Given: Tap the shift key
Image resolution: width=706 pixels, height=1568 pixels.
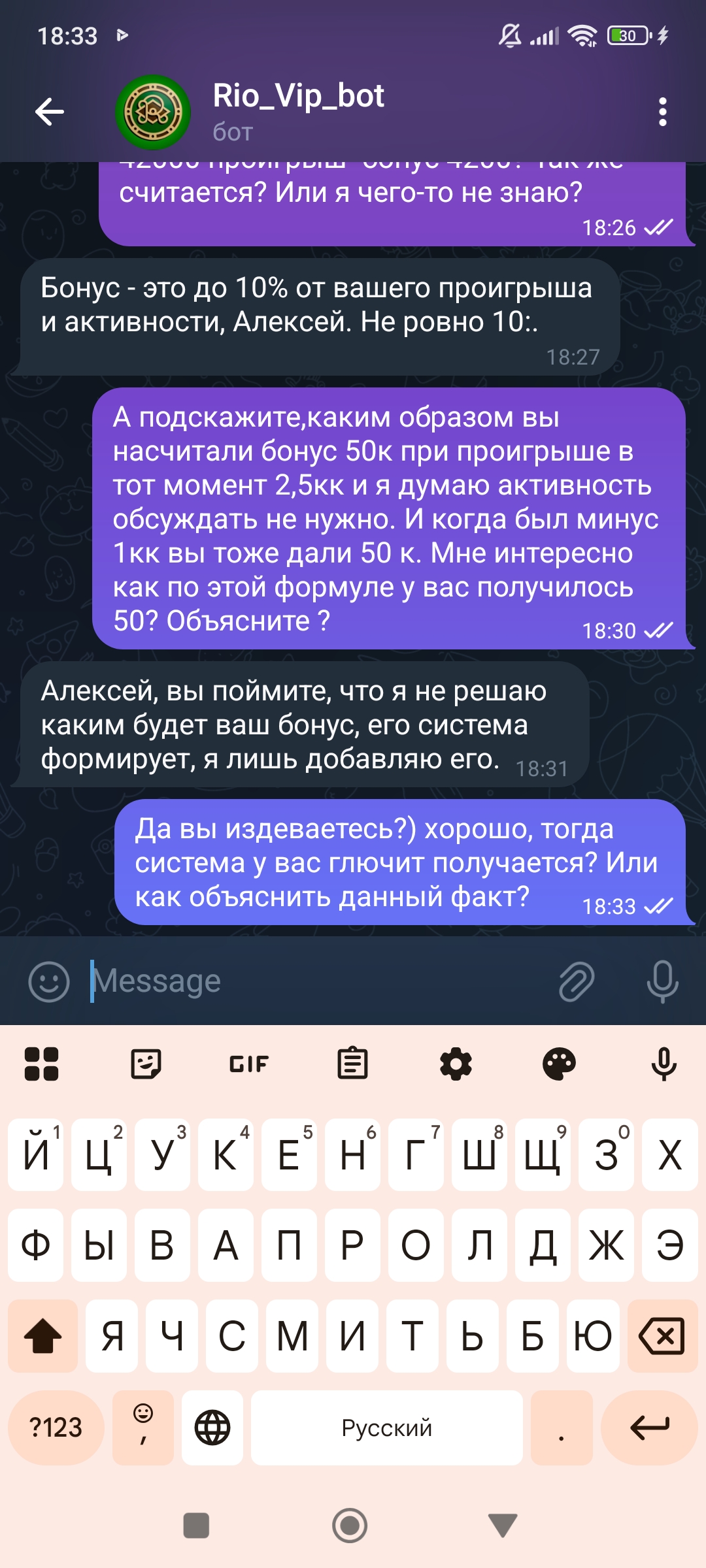Looking at the screenshot, I should pos(43,1336).
